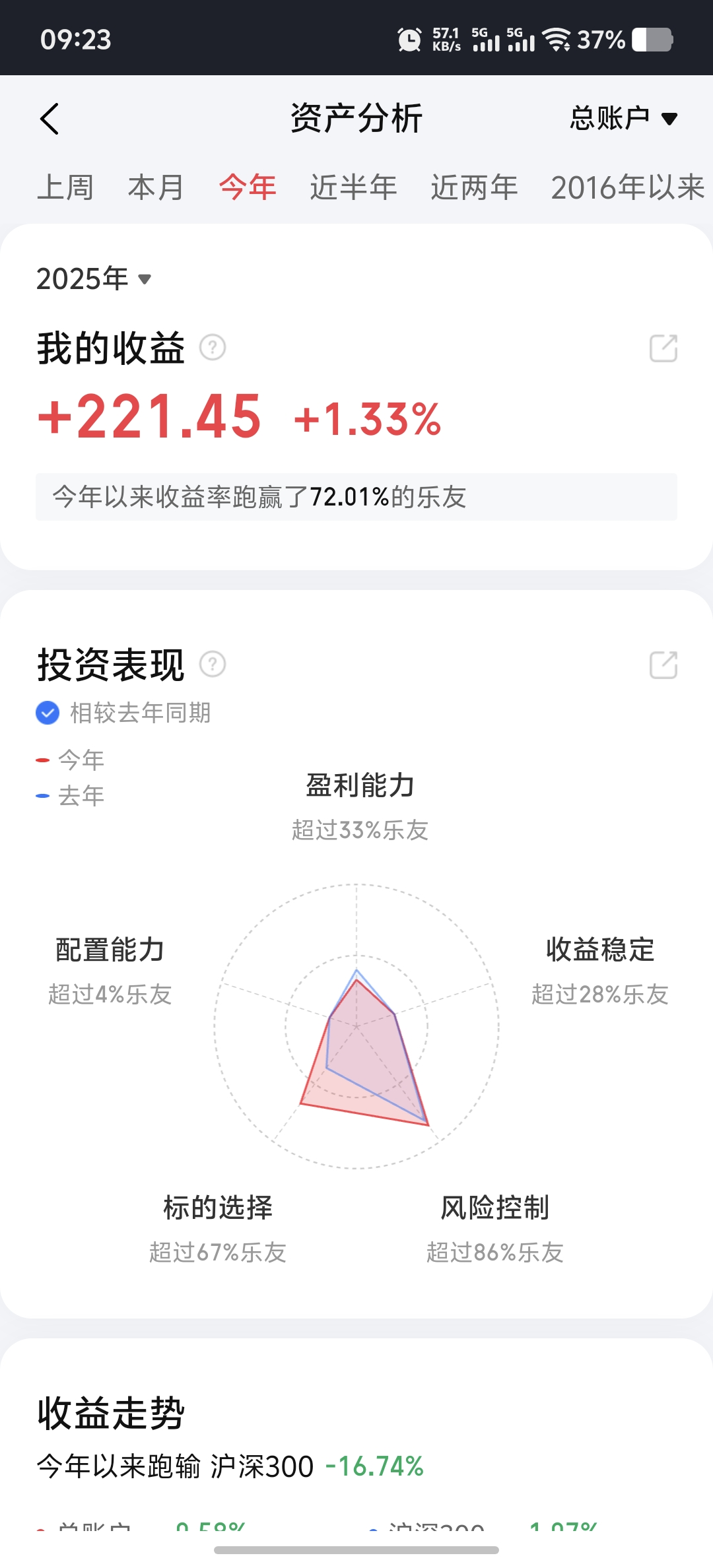Switch to the 本月 tab

click(156, 187)
